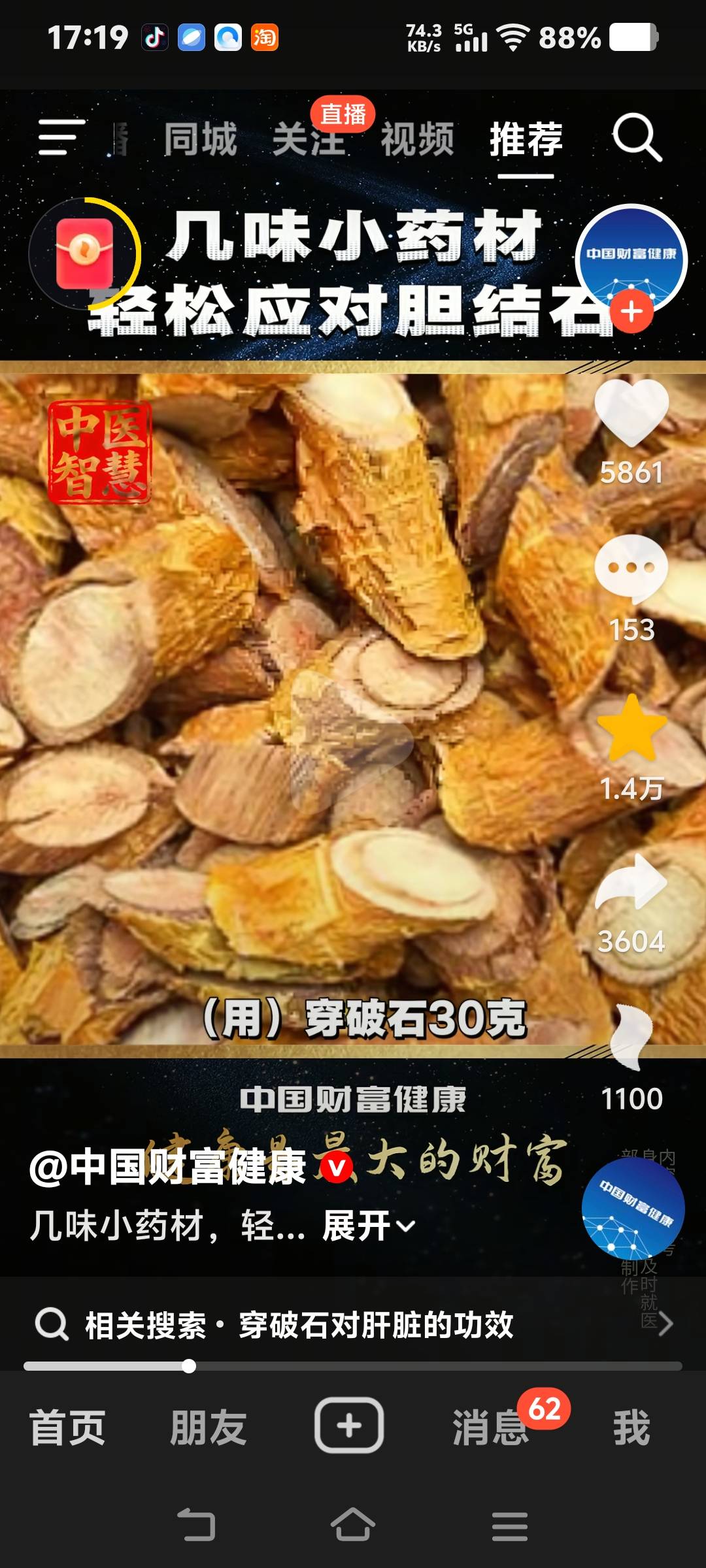This screenshot has width=706, height=1568.
Task: Select the 推荐 tab
Action: pos(526,139)
